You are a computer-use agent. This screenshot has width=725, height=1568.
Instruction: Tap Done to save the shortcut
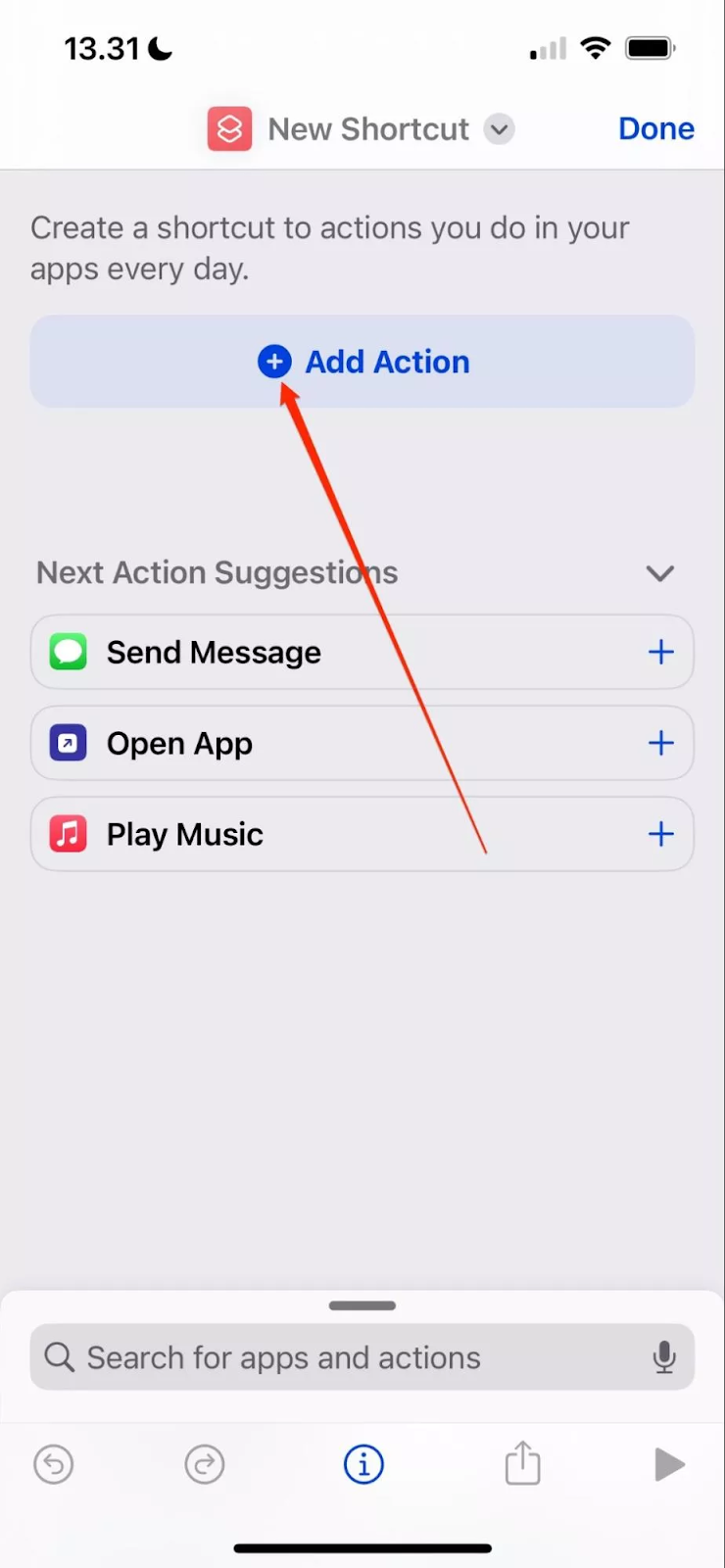(655, 128)
